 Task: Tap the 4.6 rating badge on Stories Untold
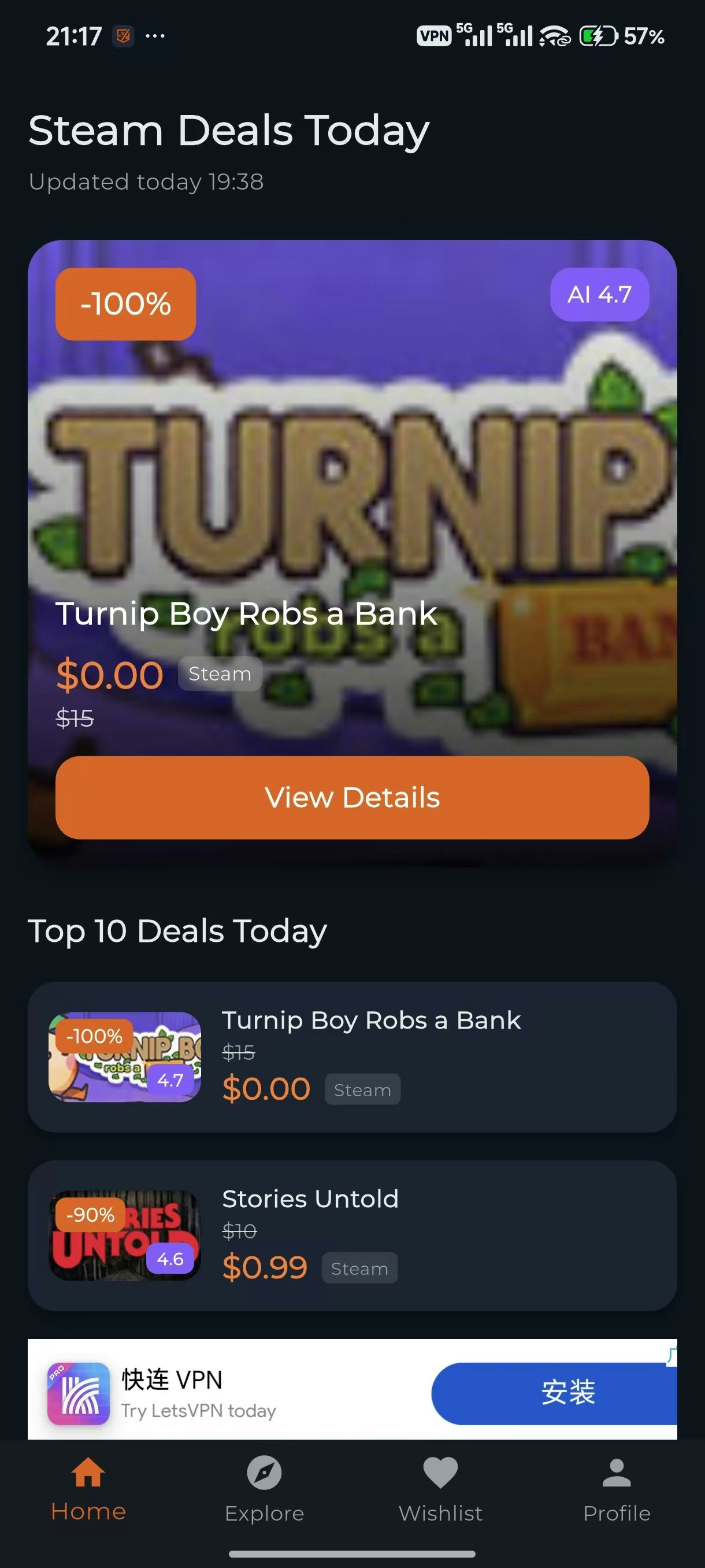(x=170, y=1258)
